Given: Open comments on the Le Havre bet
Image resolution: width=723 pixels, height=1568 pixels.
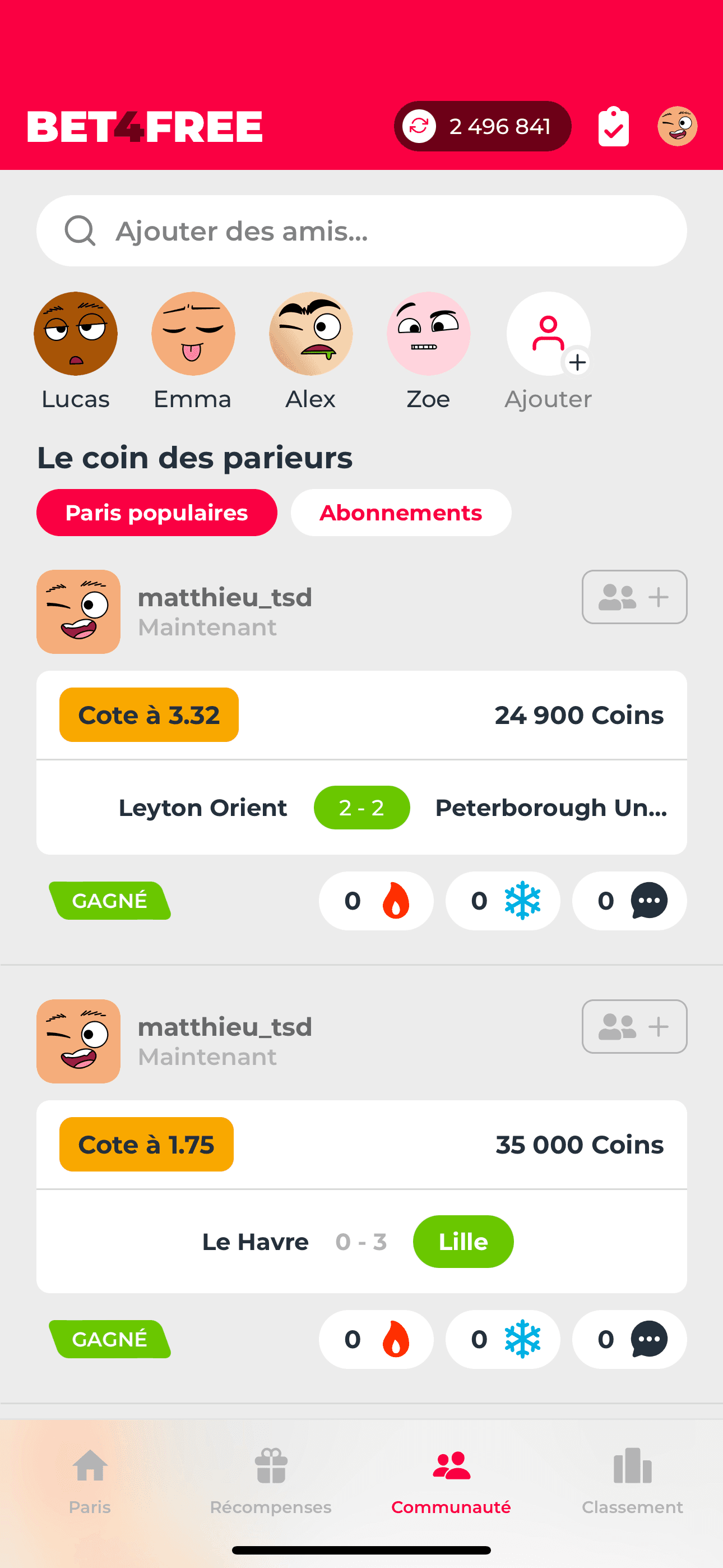Looking at the screenshot, I should 629,1339.
